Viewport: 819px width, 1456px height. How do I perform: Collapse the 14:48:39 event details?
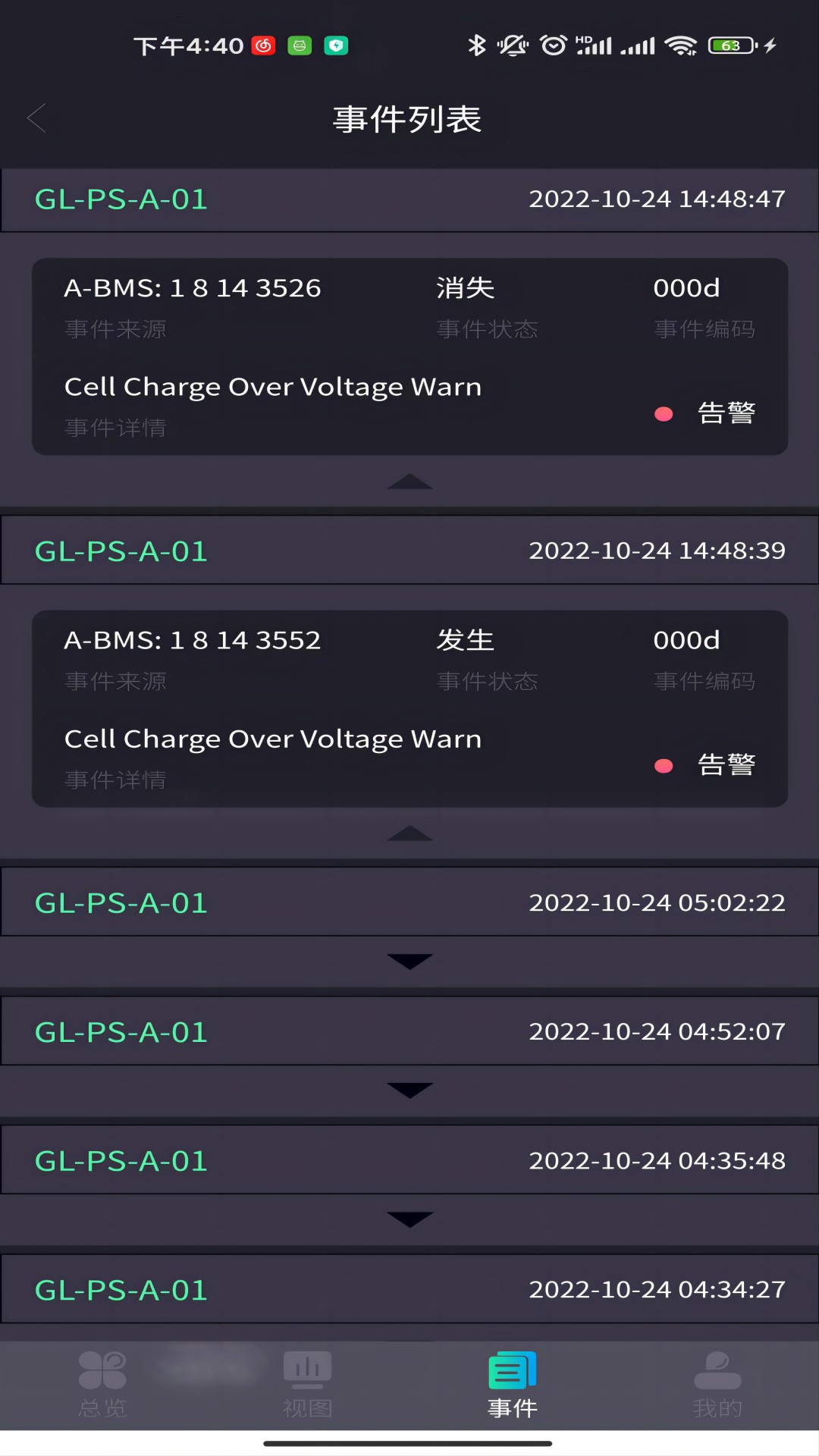[x=409, y=833]
